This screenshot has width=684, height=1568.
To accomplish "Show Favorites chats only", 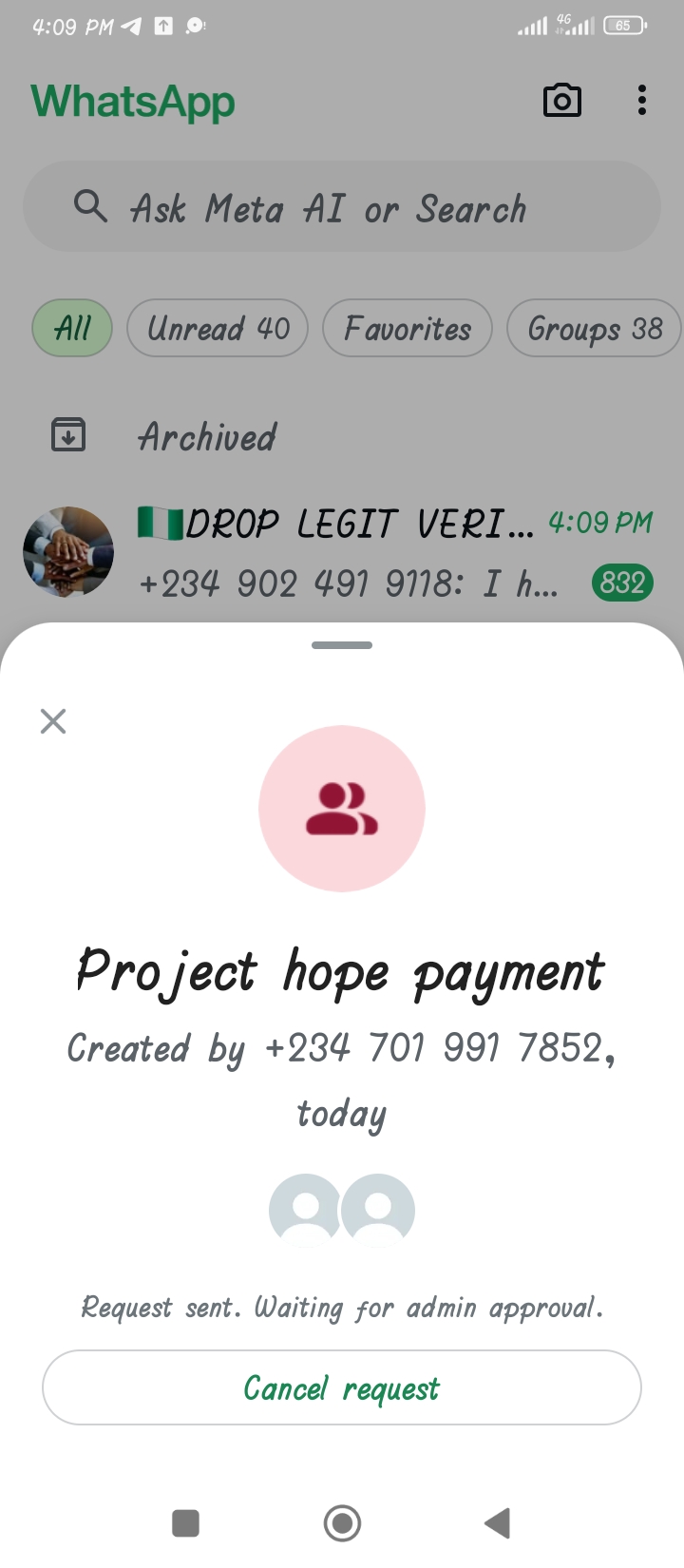I will tap(408, 329).
